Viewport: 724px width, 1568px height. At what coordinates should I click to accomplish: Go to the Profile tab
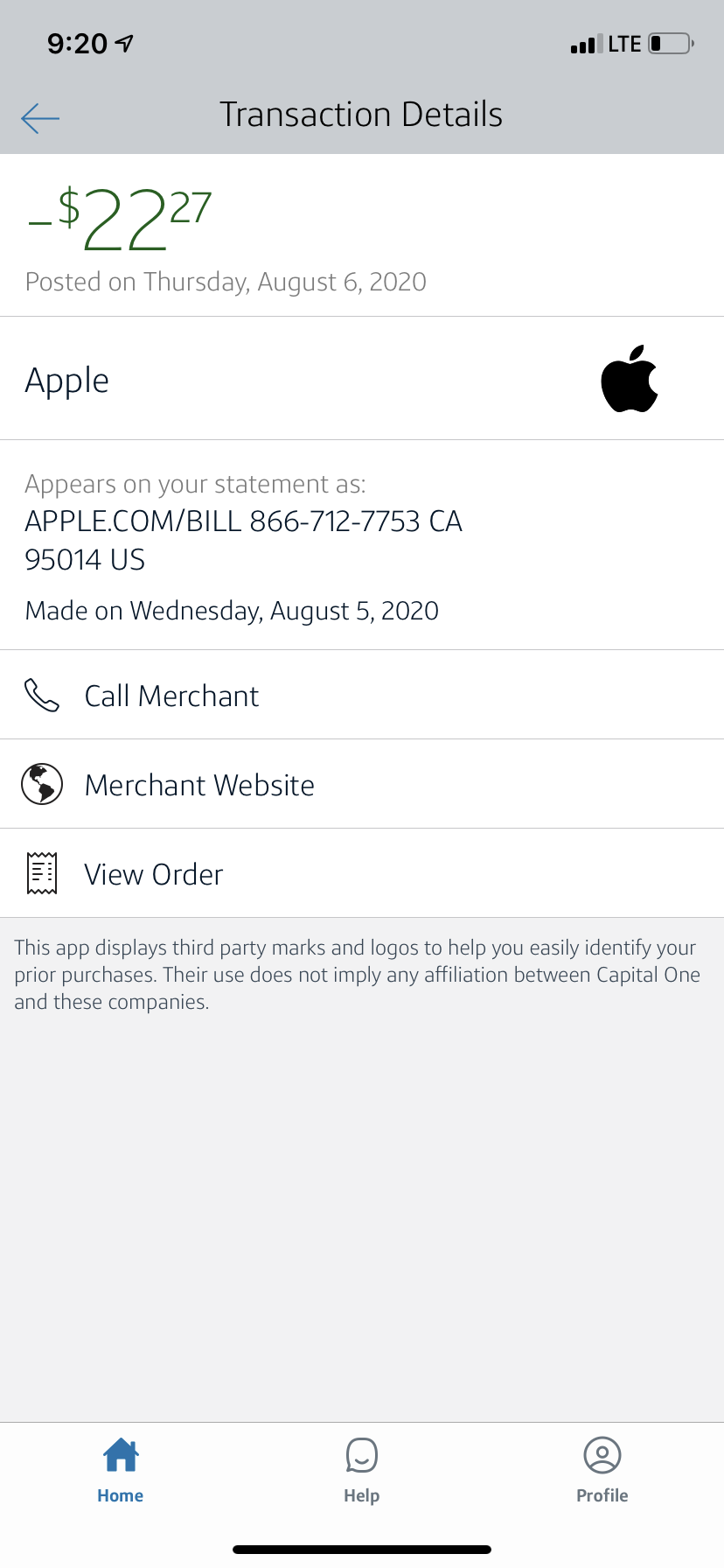point(602,1470)
